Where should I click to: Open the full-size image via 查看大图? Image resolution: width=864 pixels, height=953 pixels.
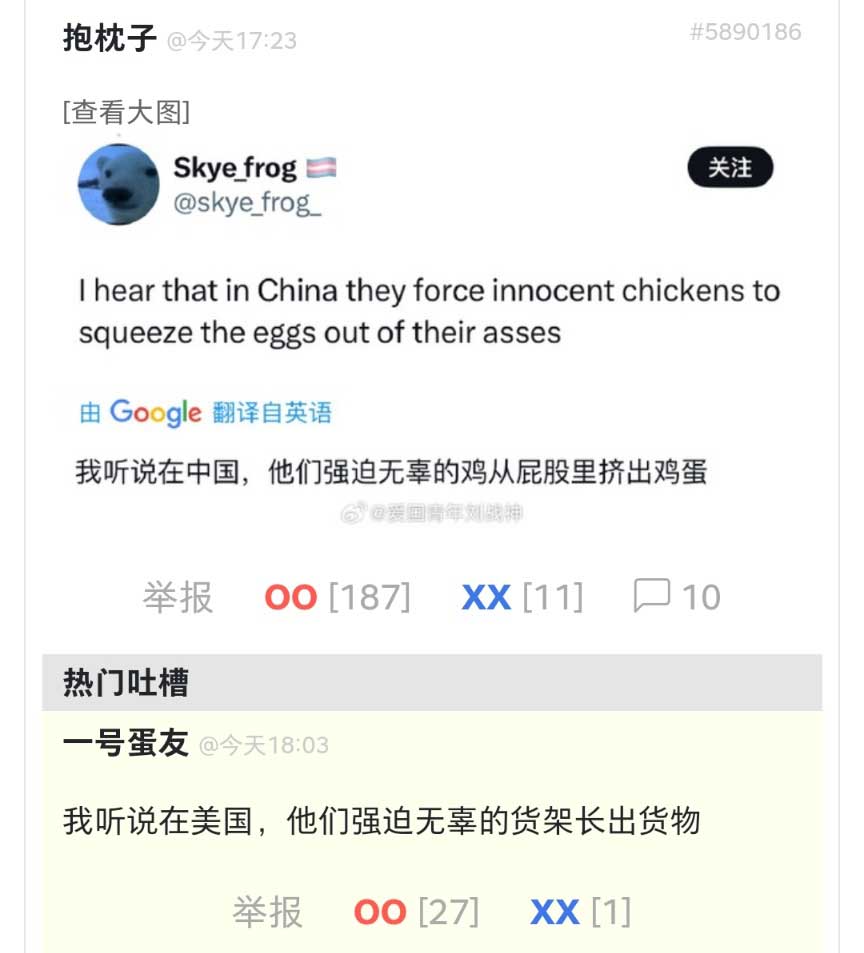126,112
